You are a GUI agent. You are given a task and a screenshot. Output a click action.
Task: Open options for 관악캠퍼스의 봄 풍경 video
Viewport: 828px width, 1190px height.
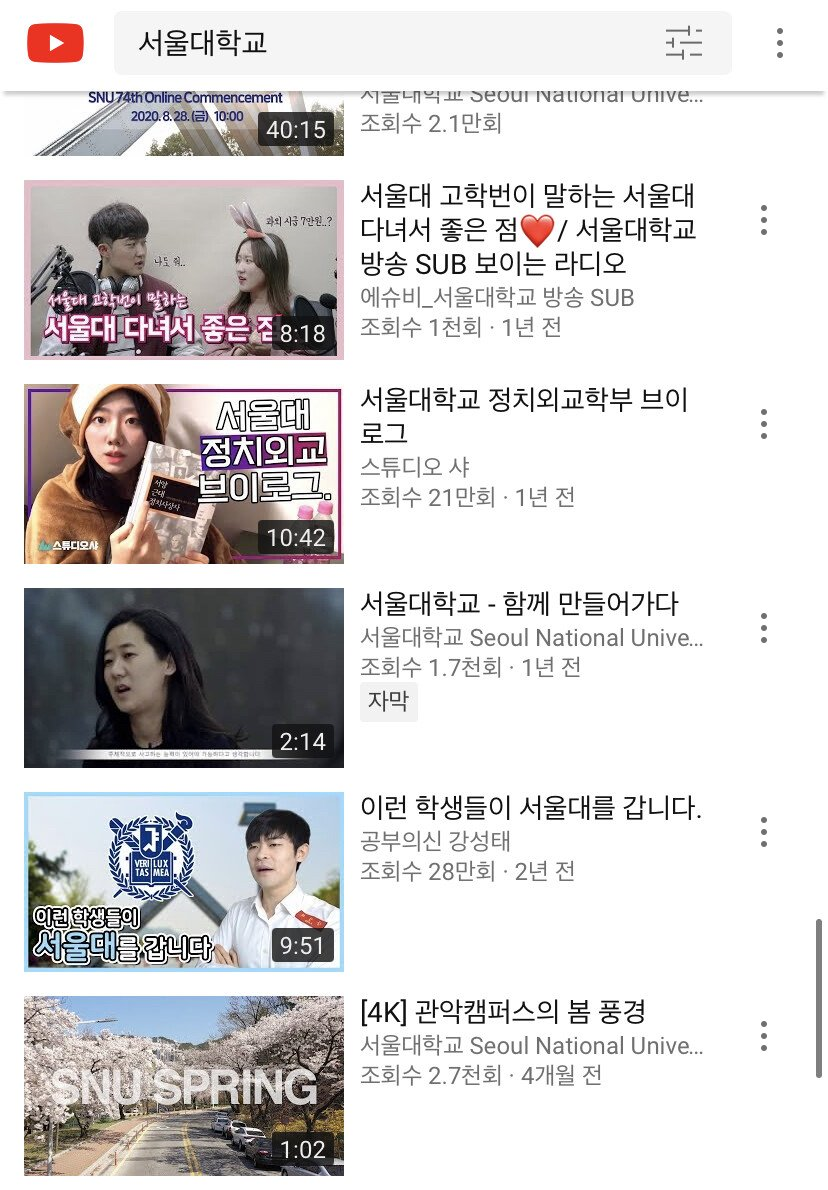(764, 1036)
